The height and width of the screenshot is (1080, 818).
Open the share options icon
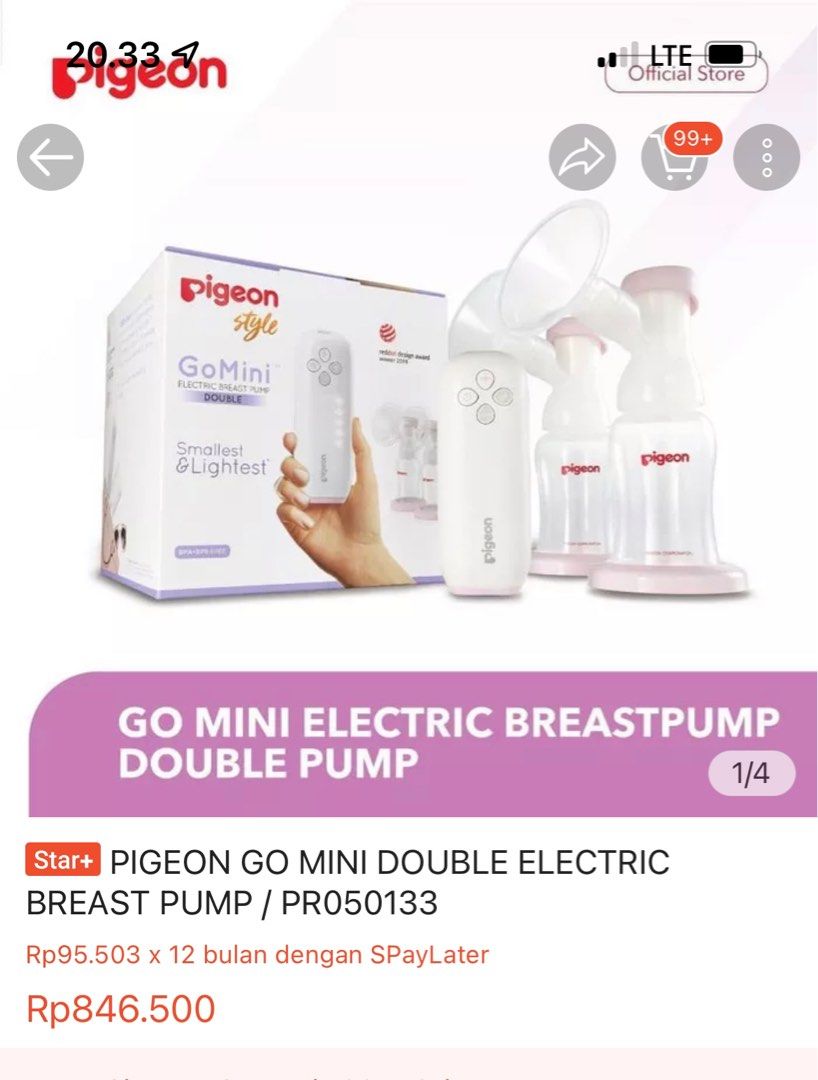581,157
